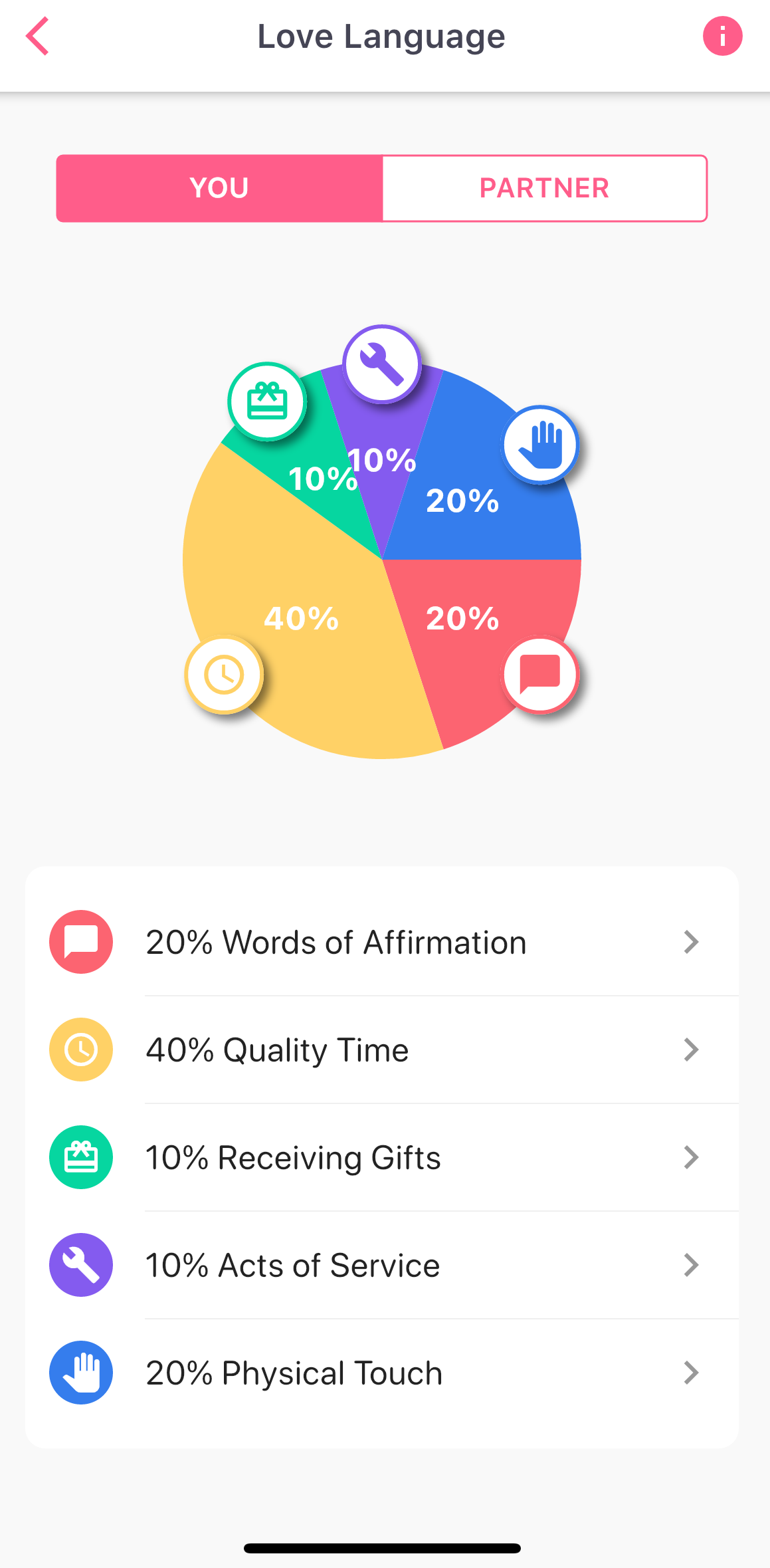
Task: View 10% Receiving Gifts details
Action: tap(382, 1158)
